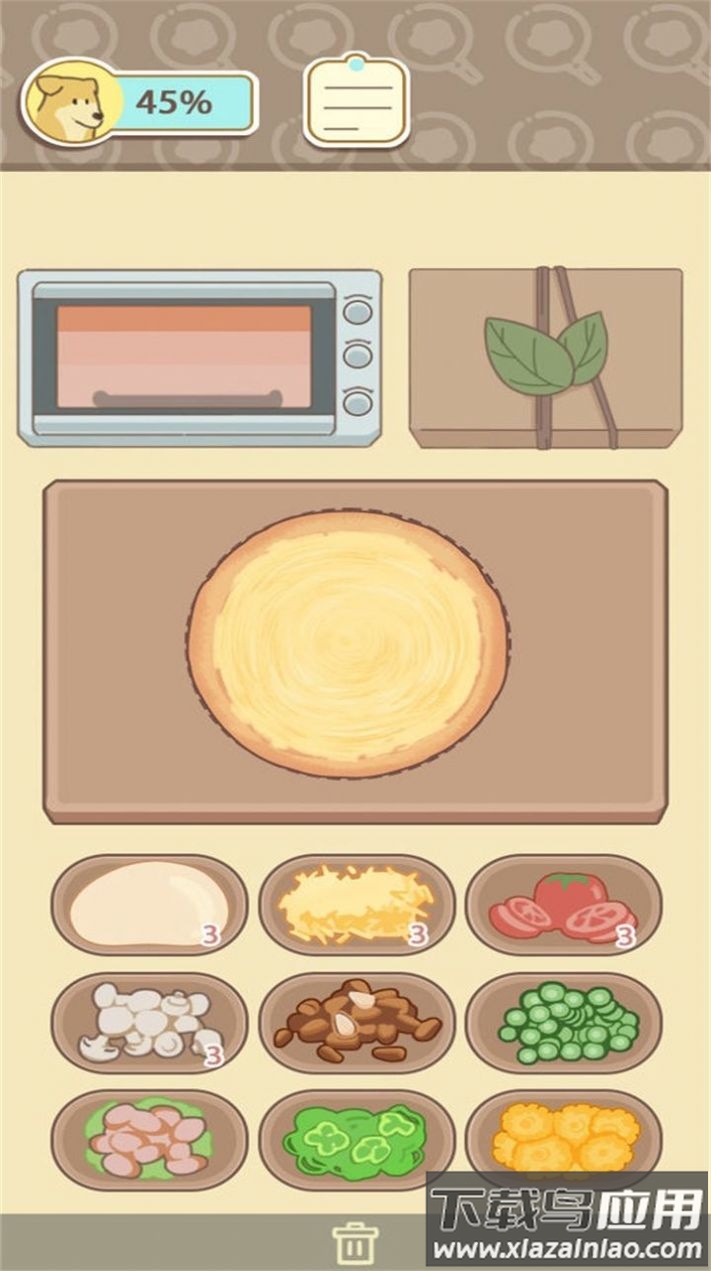
Task: Choose the sliced tomato bowl
Action: point(563,904)
